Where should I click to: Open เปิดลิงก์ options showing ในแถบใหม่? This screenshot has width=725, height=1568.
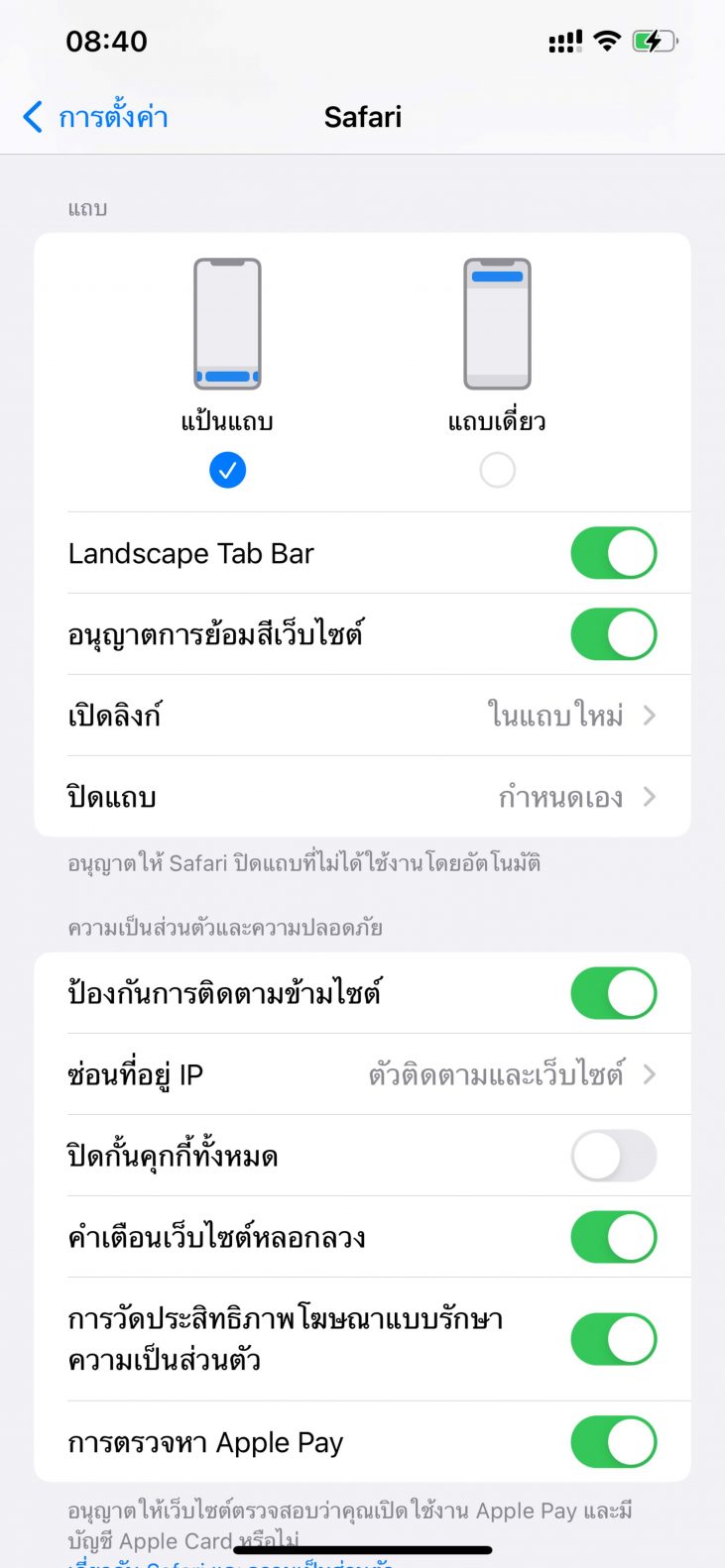(x=362, y=716)
